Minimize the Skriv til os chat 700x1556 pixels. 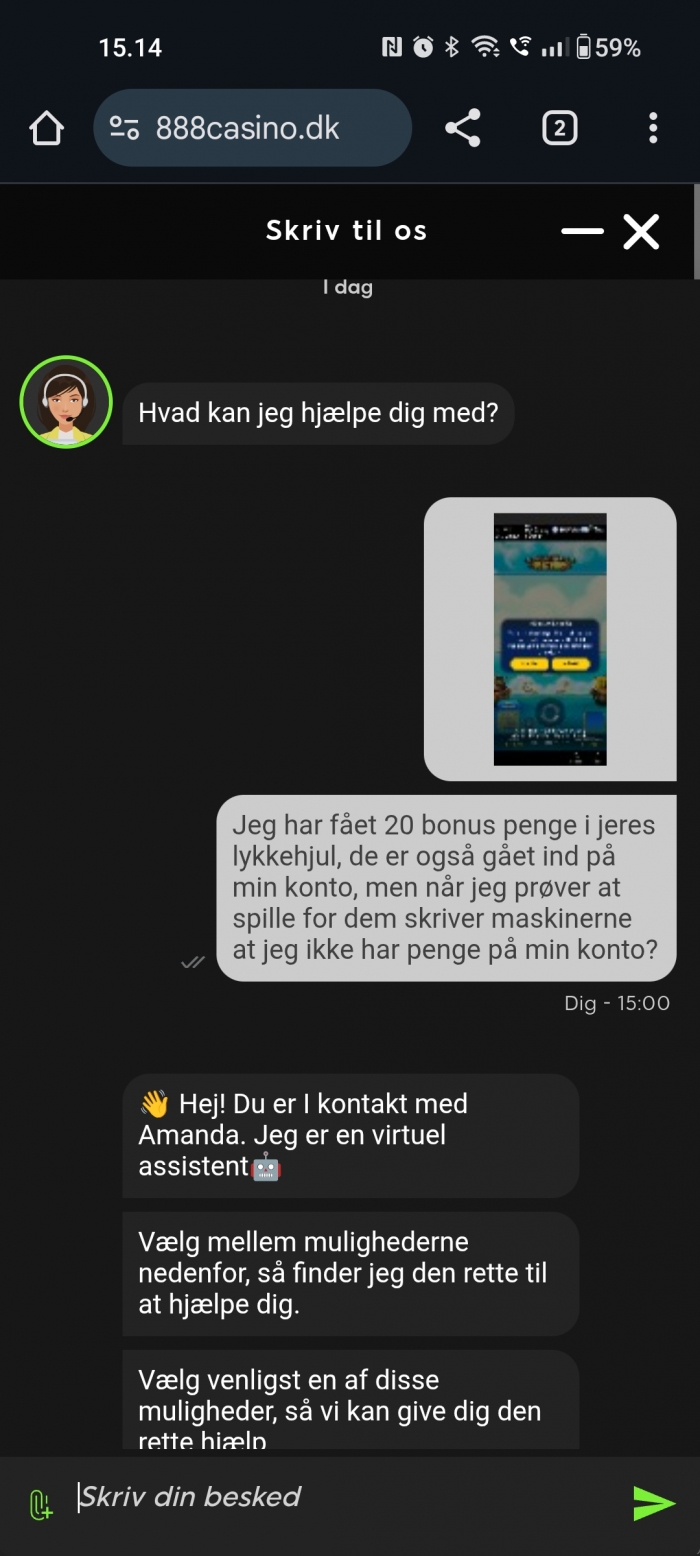tap(582, 231)
